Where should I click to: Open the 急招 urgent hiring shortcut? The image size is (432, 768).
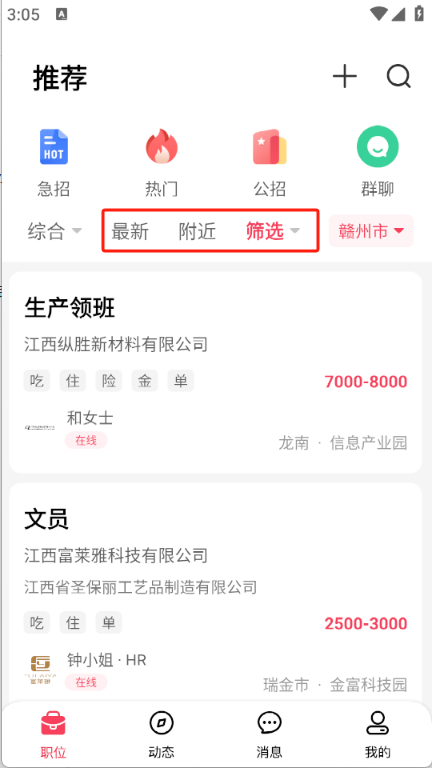click(x=54, y=162)
